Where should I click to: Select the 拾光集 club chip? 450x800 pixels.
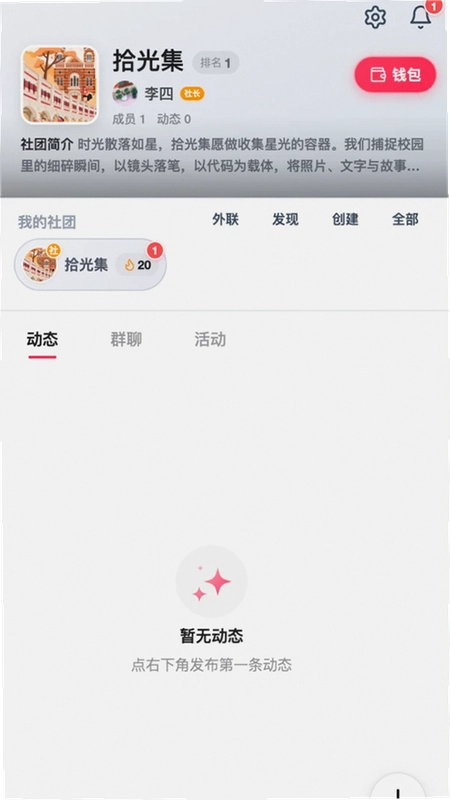point(90,265)
